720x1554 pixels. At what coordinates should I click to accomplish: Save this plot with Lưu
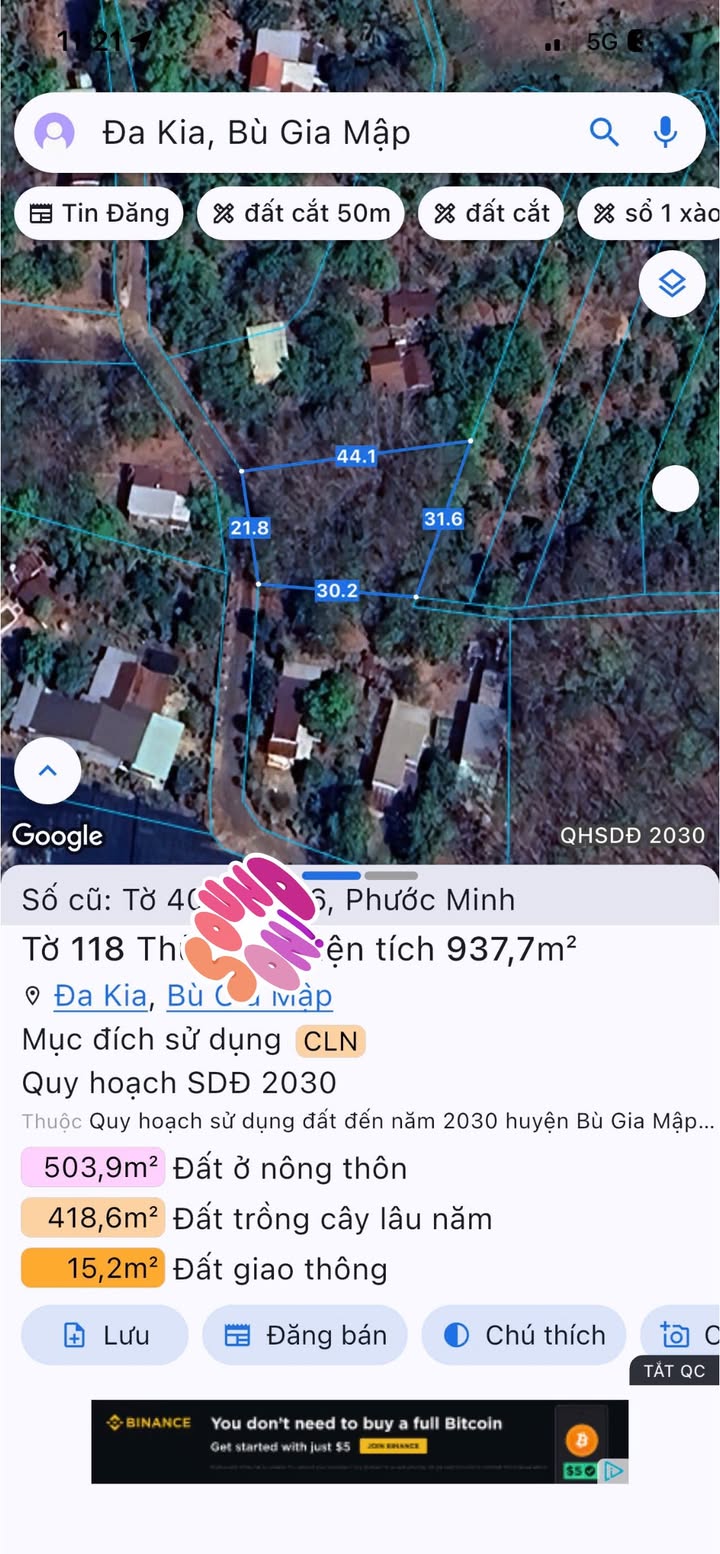(x=105, y=1335)
